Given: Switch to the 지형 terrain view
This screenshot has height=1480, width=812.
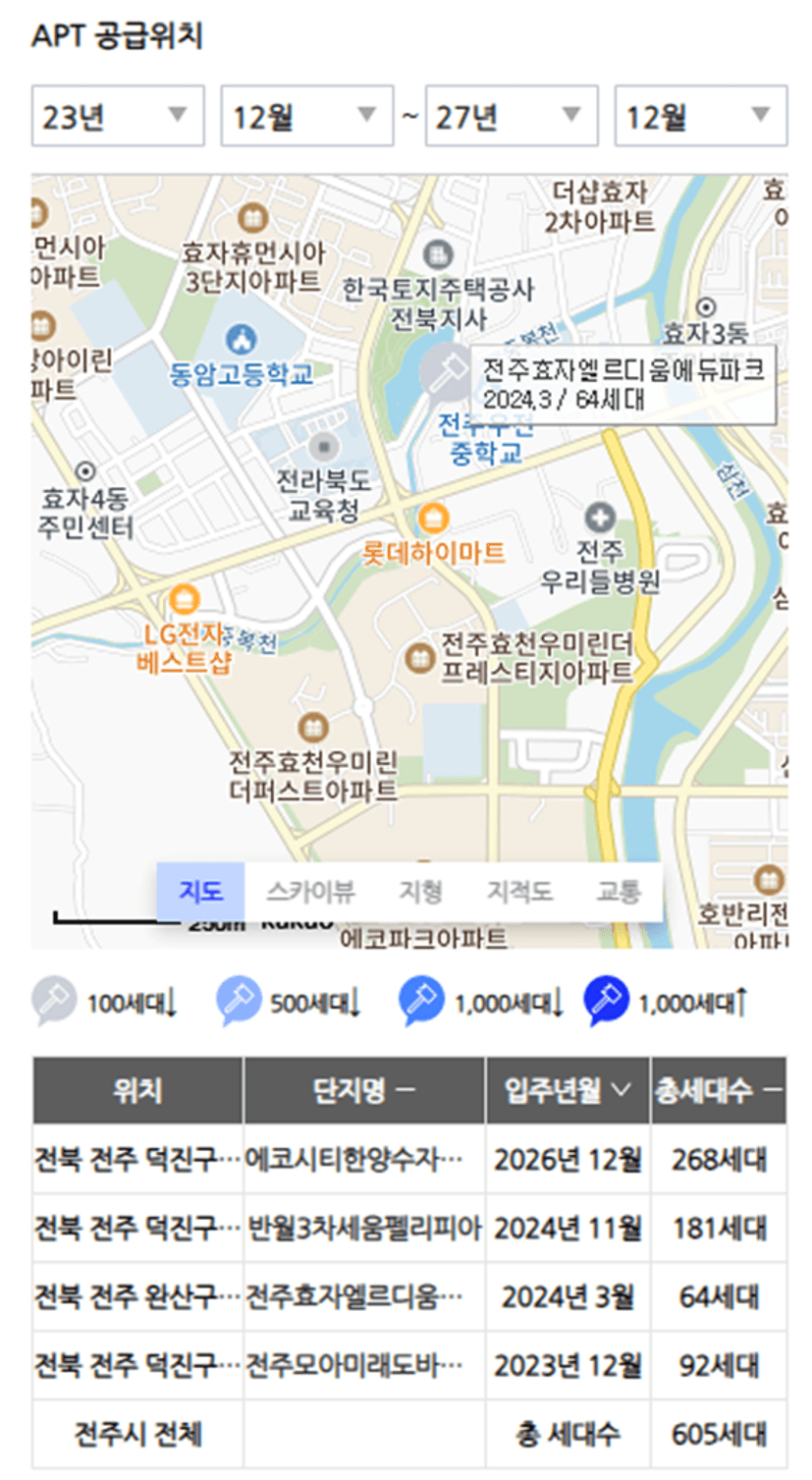Looking at the screenshot, I should (420, 892).
